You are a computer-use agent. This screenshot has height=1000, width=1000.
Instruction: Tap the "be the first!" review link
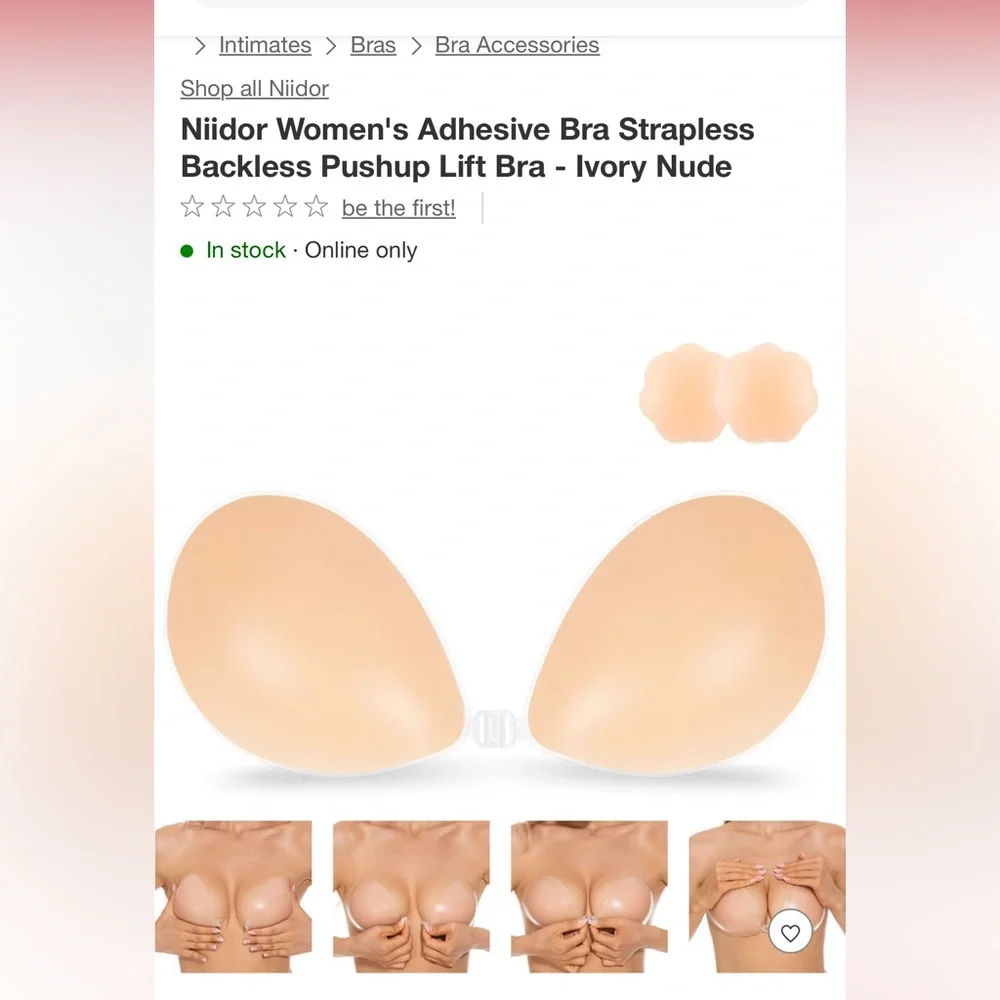398,208
